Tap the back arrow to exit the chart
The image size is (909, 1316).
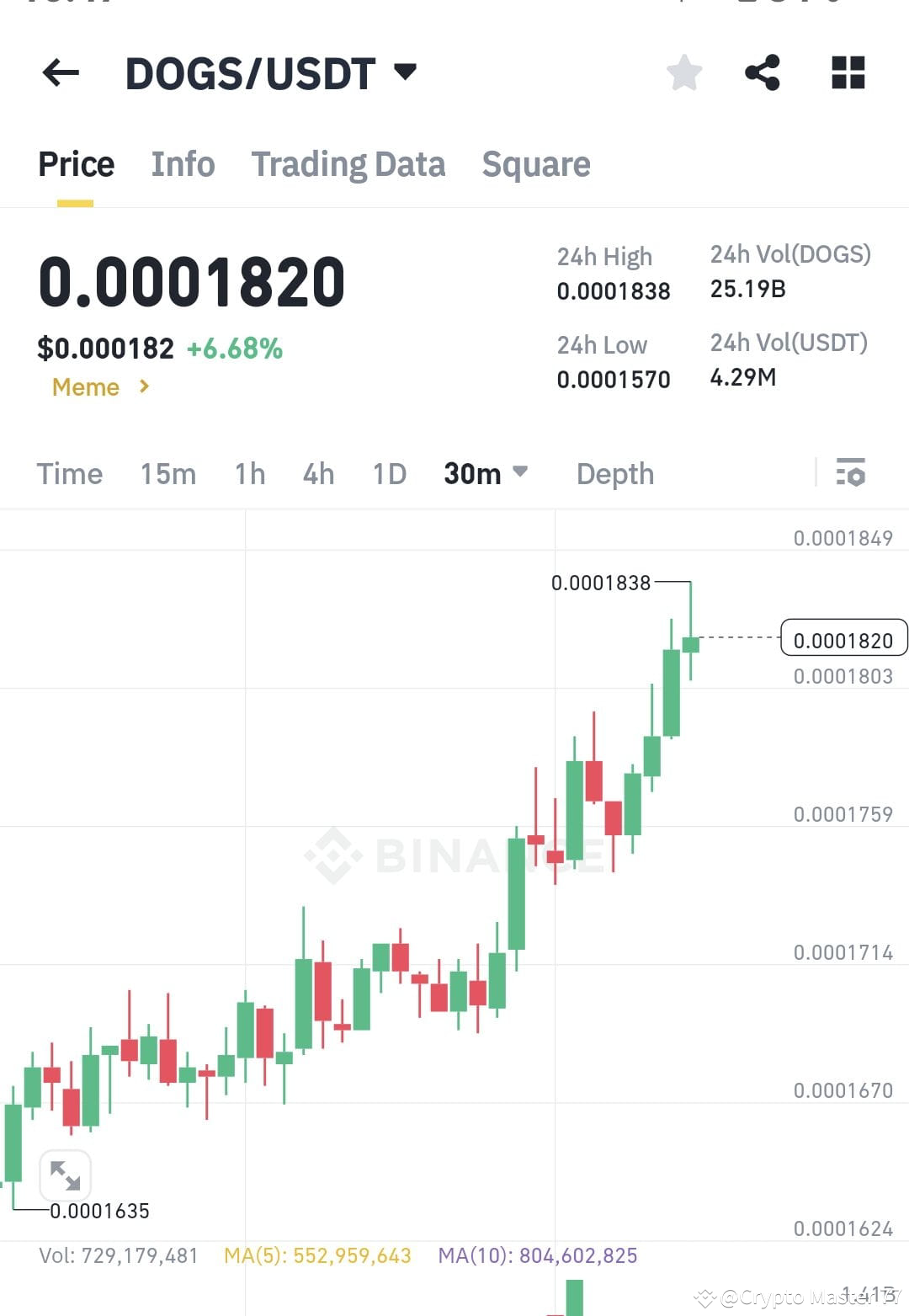coord(59,73)
